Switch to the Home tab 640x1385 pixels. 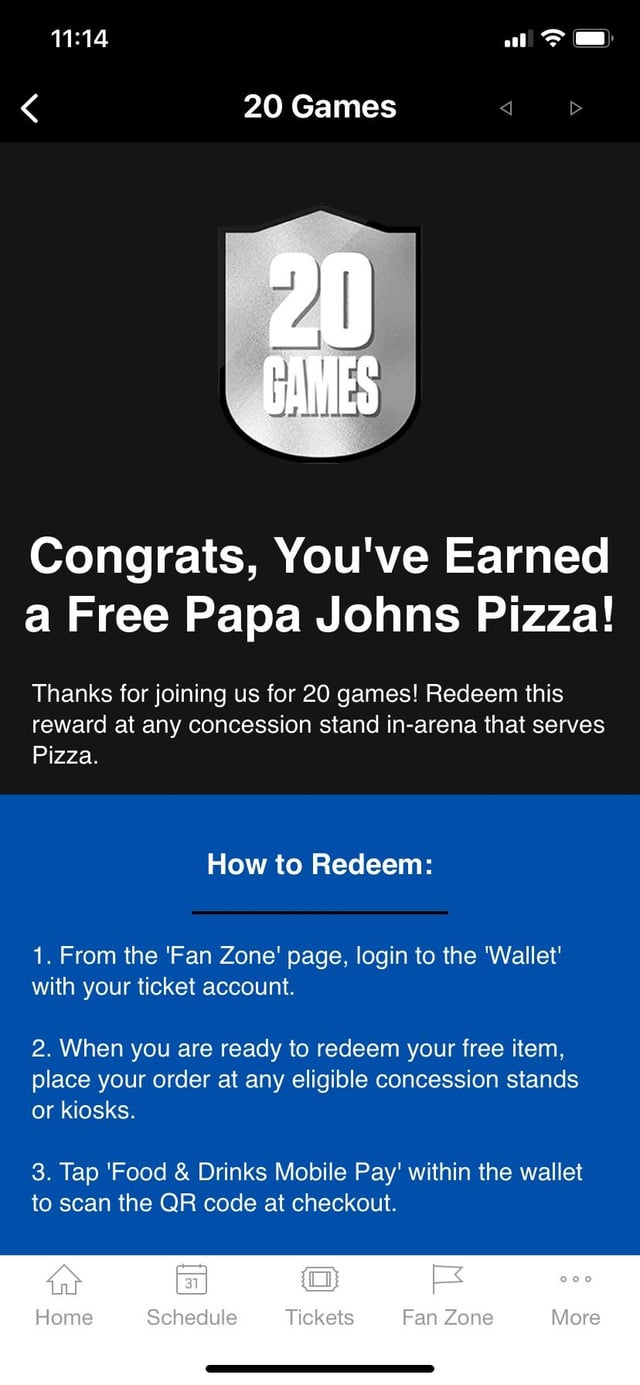[64, 1296]
